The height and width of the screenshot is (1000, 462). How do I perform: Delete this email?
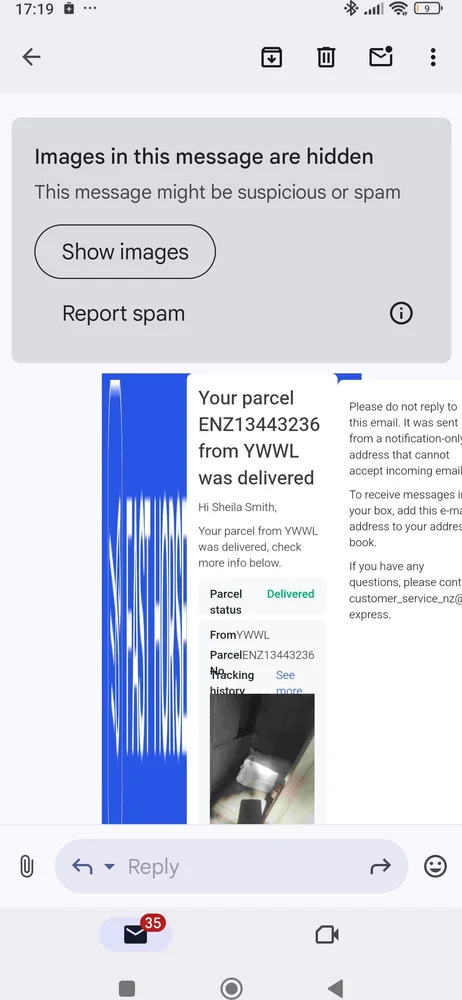pos(326,57)
